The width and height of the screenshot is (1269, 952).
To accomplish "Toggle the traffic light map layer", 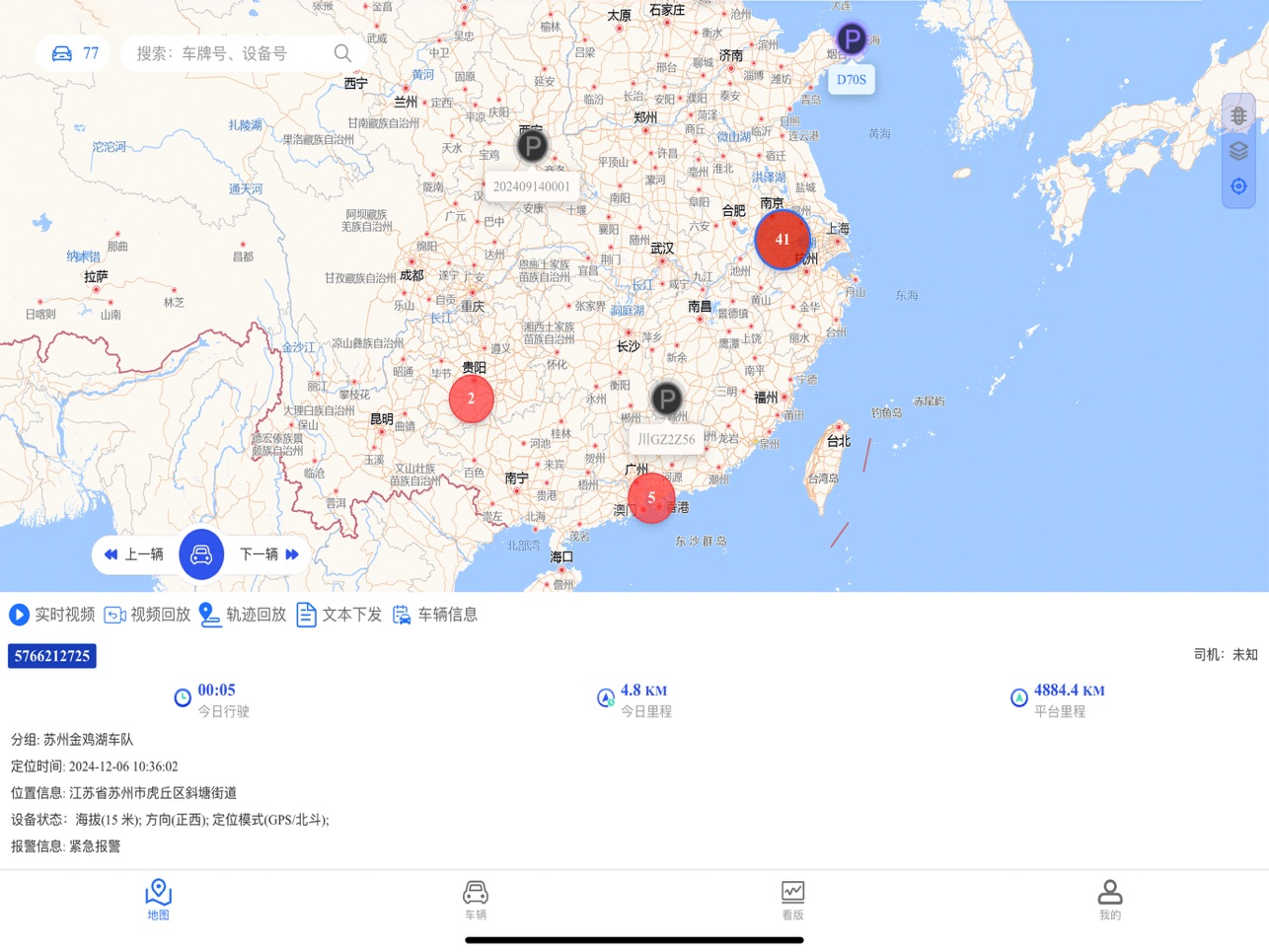I will coord(1238,116).
